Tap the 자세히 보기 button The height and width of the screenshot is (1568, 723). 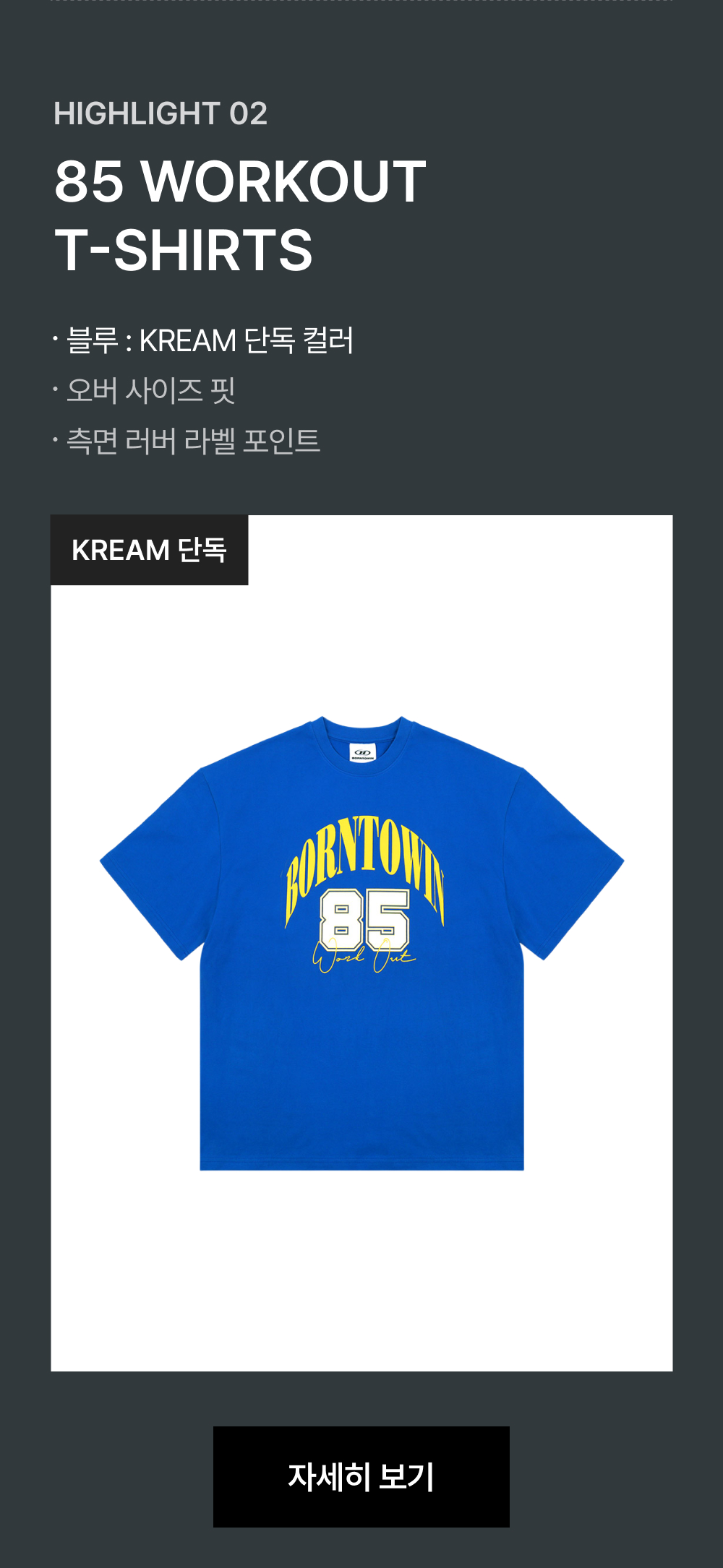(x=361, y=1476)
